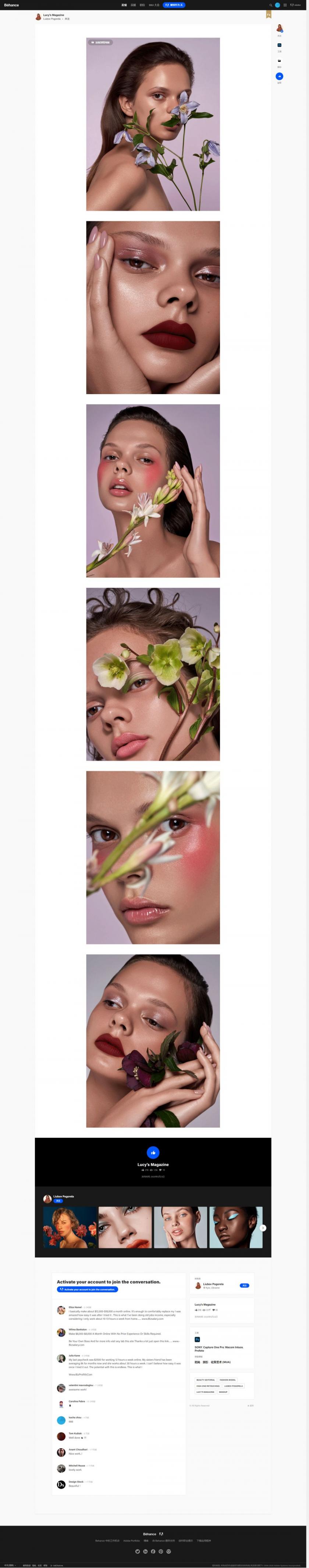The height and width of the screenshot is (1568, 309).
Task: Open the apps grid menu in the header
Action: 285,5
